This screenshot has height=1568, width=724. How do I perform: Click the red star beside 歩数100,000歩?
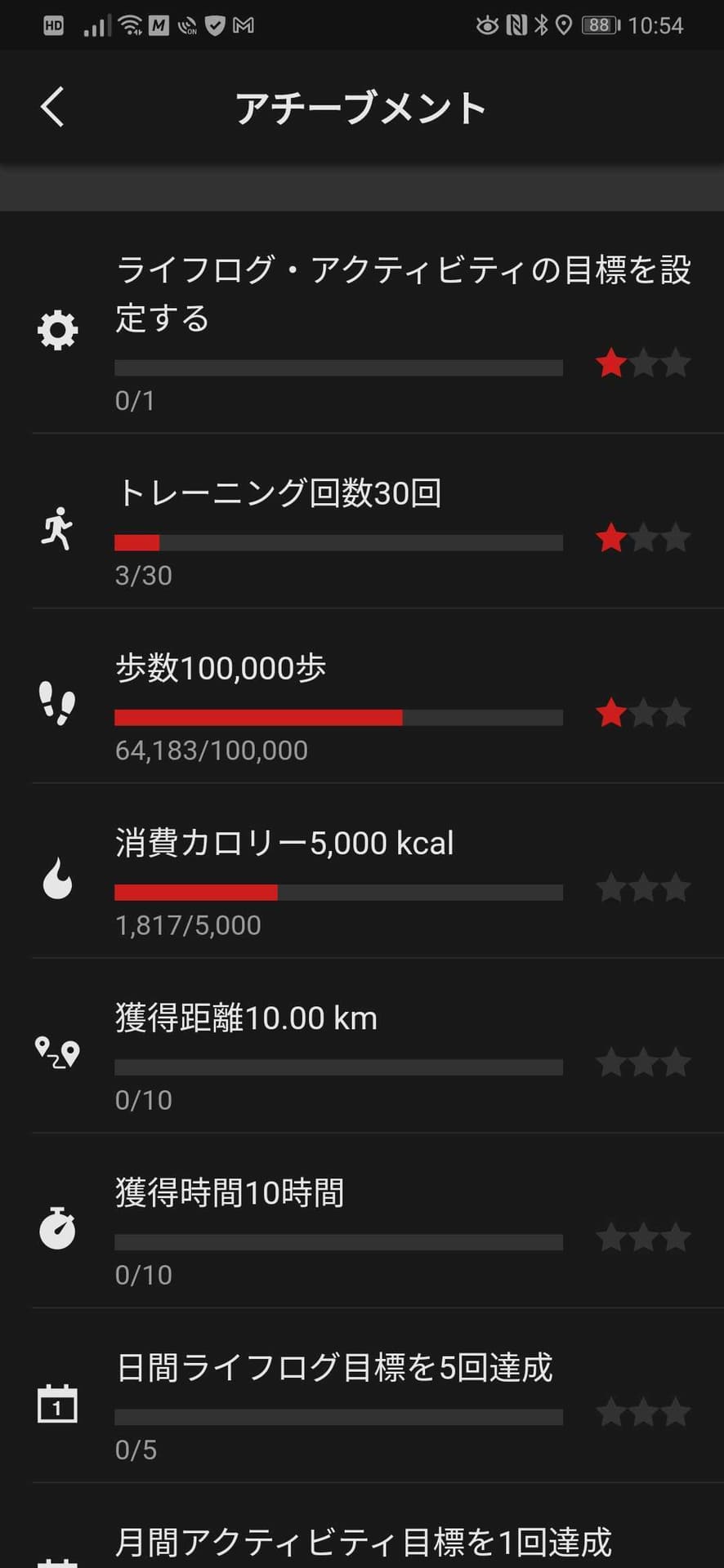click(x=610, y=713)
